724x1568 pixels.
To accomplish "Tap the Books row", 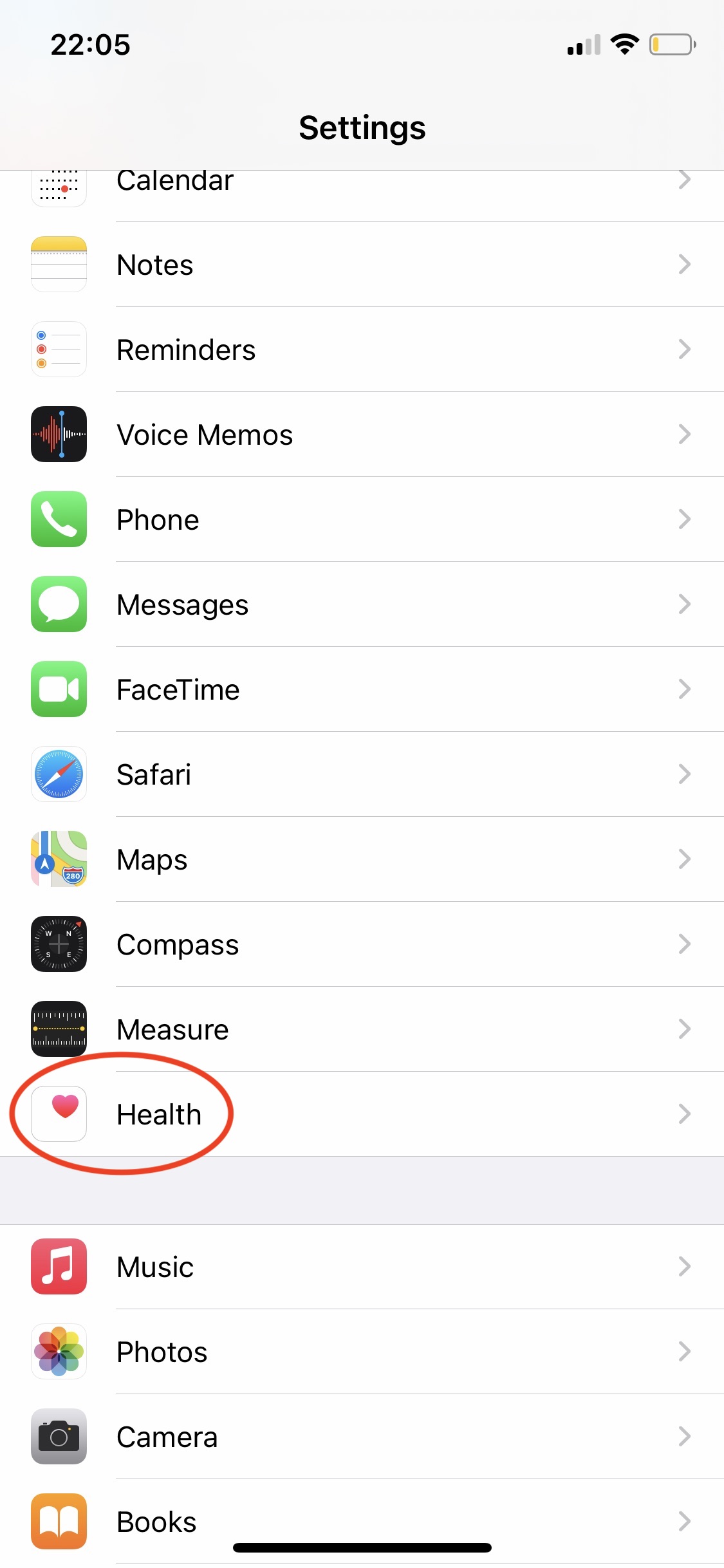I will tap(362, 1522).
